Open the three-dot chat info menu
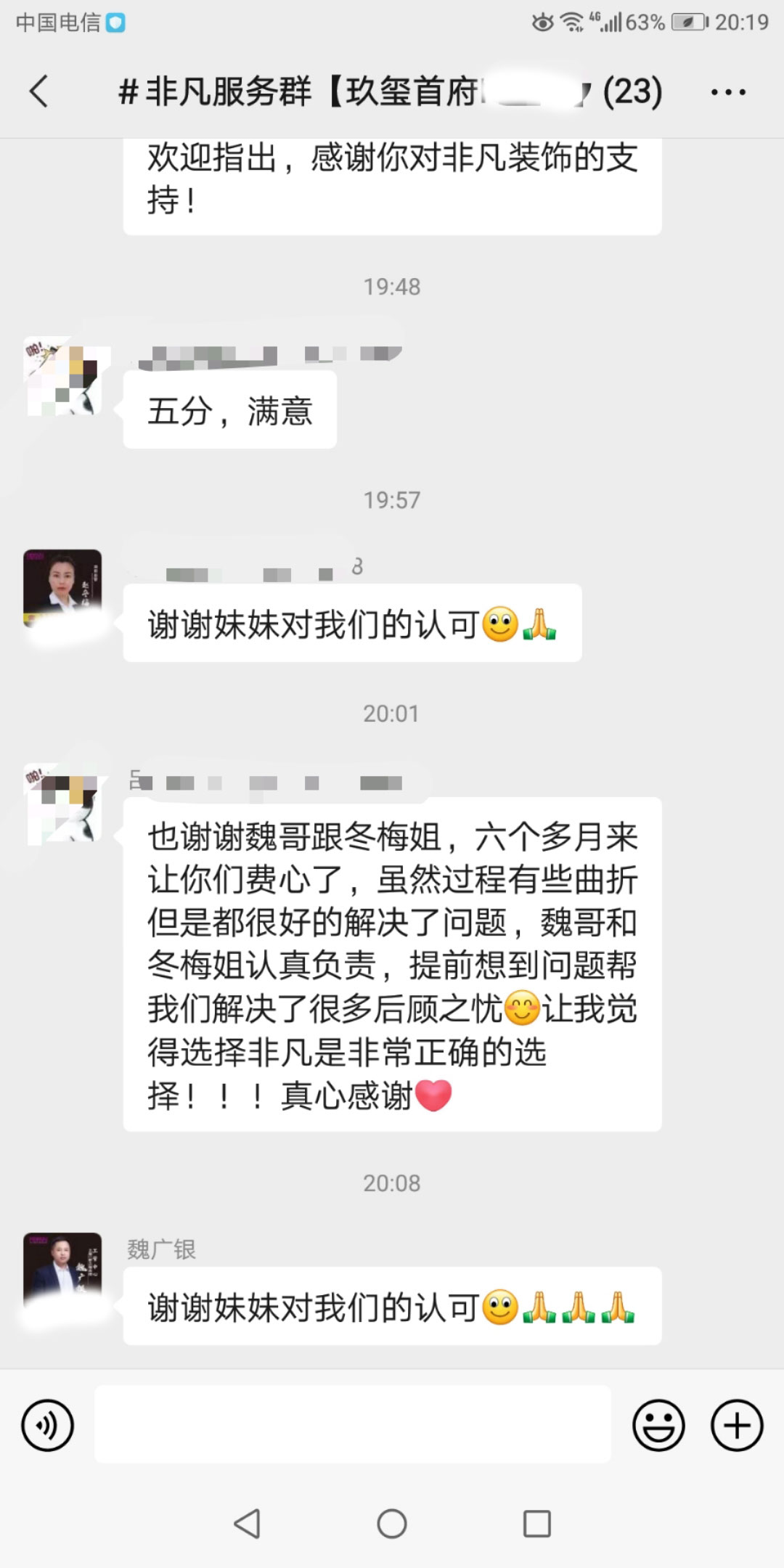 coord(728,92)
